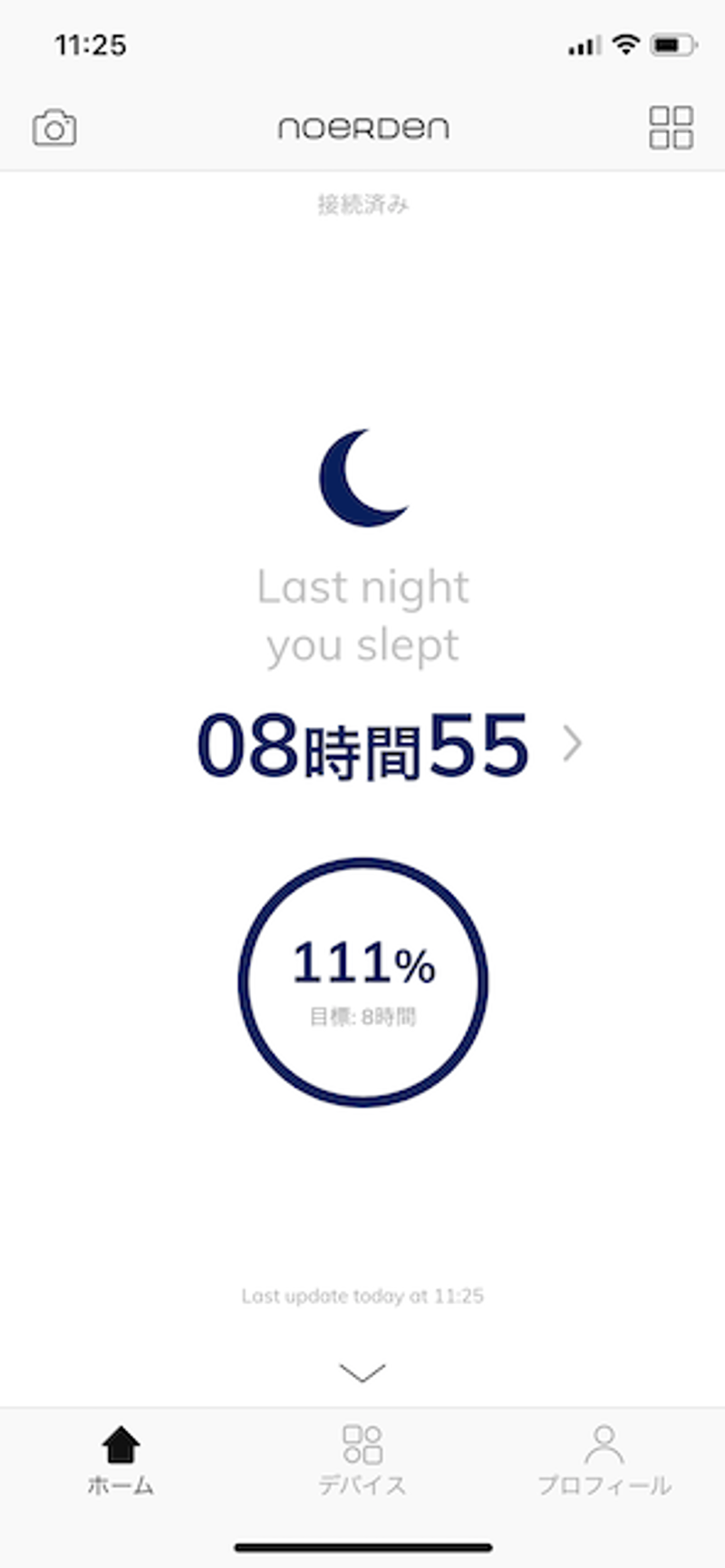The width and height of the screenshot is (725, 1568).
Task: Open sleep details via the chevron arrow
Action: (x=572, y=744)
